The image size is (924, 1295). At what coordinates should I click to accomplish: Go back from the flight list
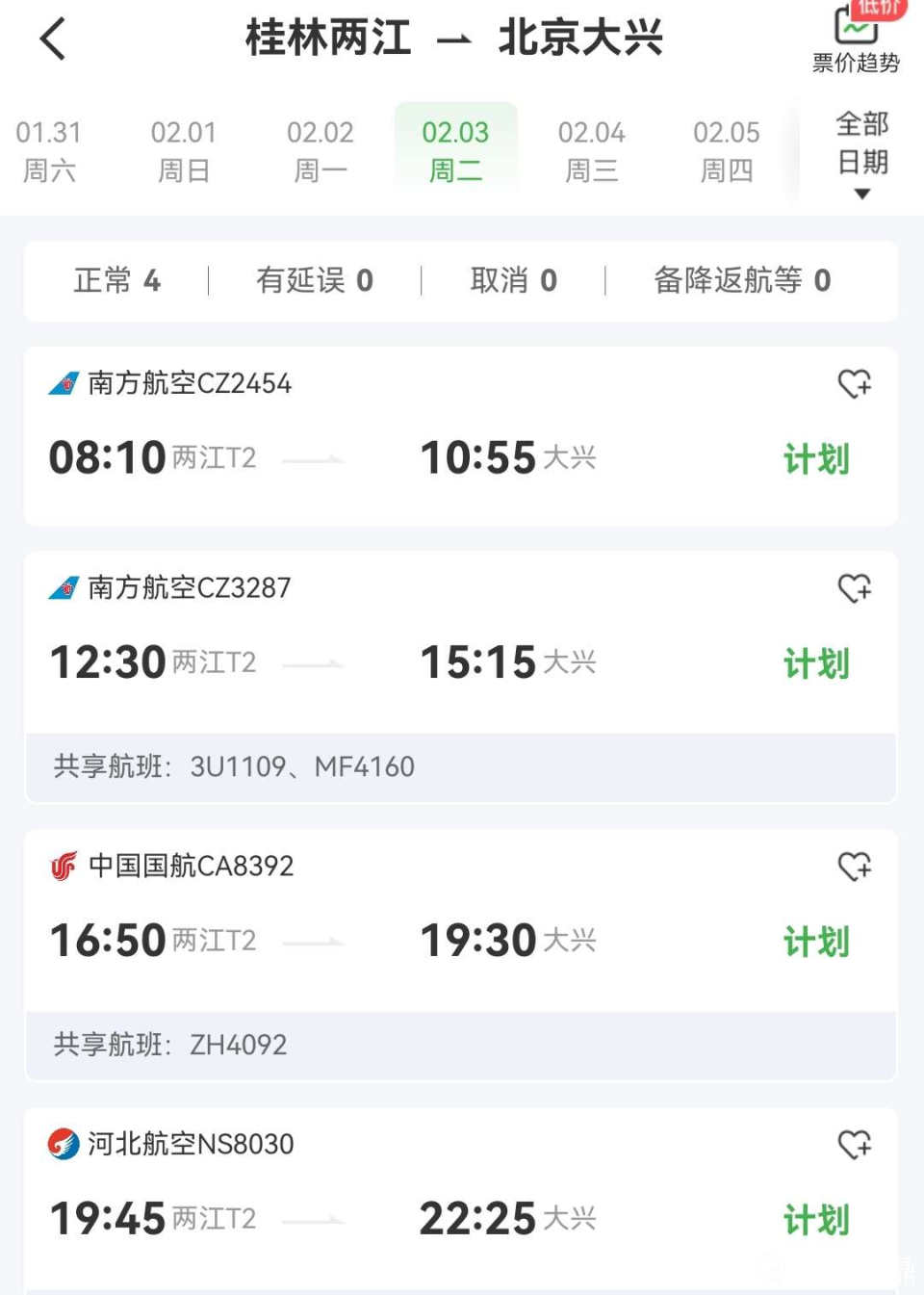[x=53, y=39]
